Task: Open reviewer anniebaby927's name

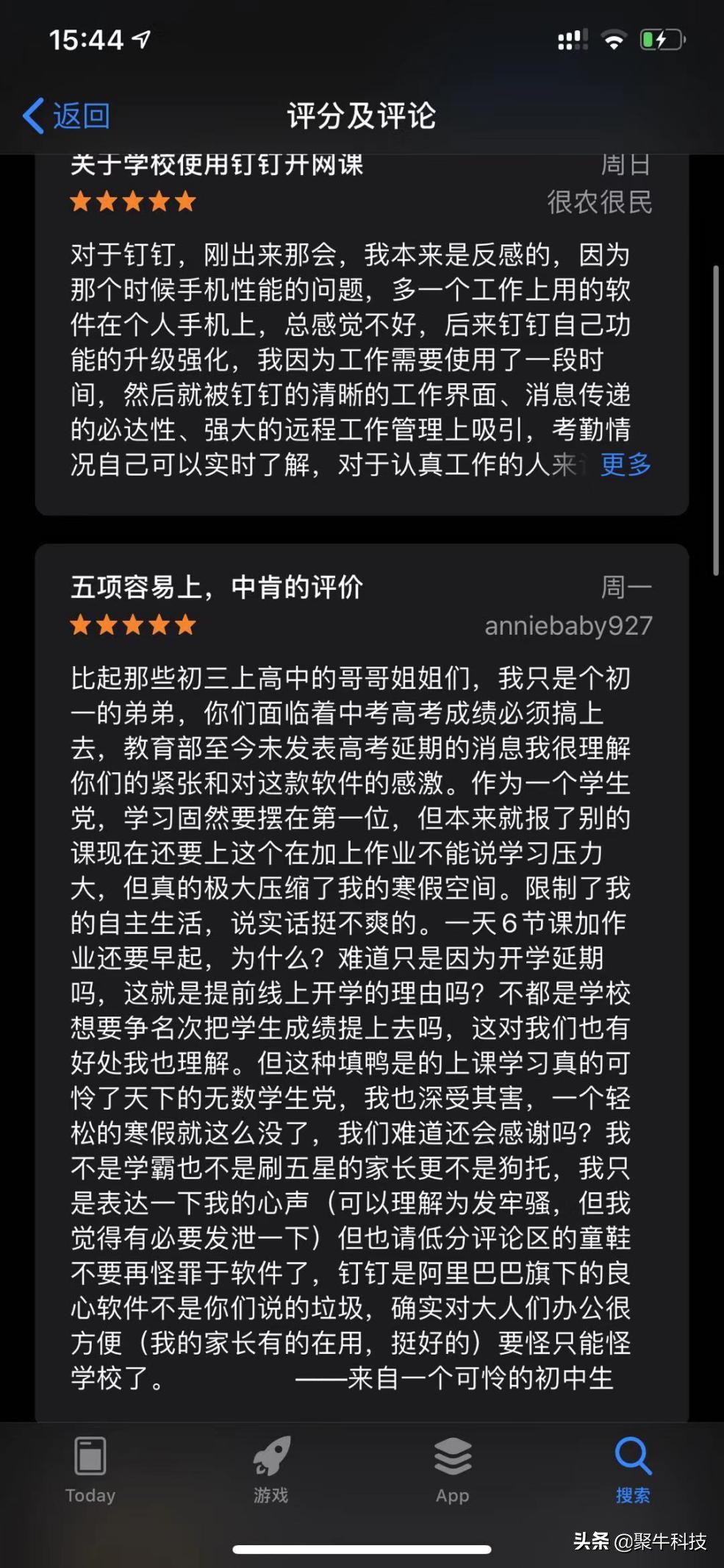Action: point(567,626)
